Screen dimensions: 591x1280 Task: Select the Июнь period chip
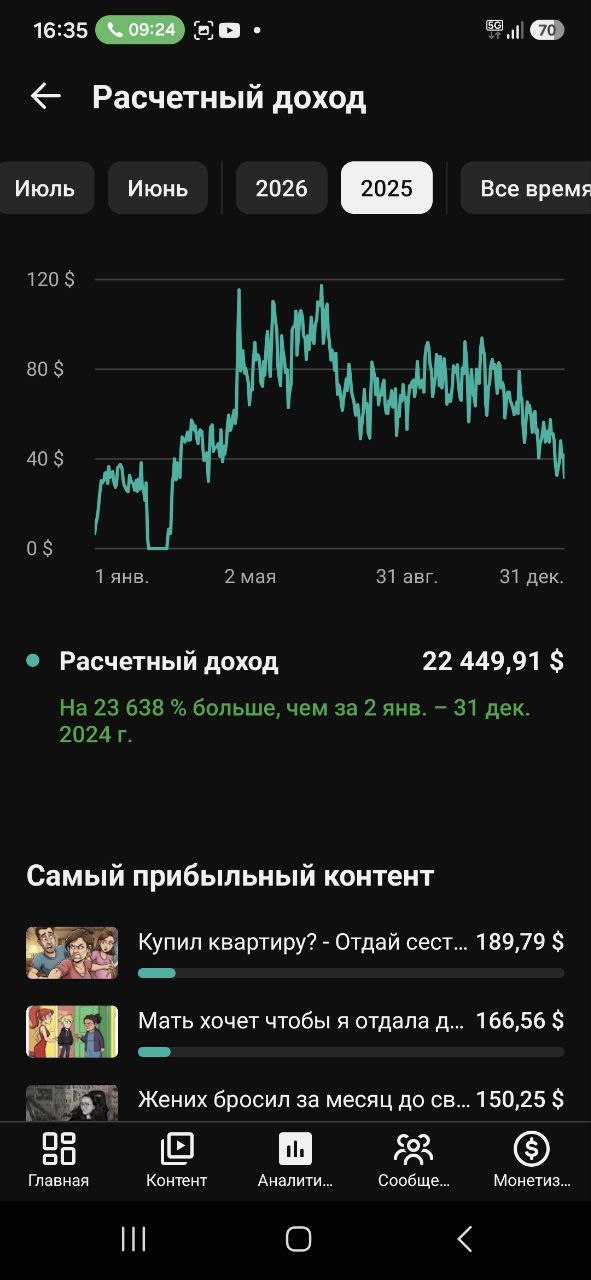(x=158, y=188)
